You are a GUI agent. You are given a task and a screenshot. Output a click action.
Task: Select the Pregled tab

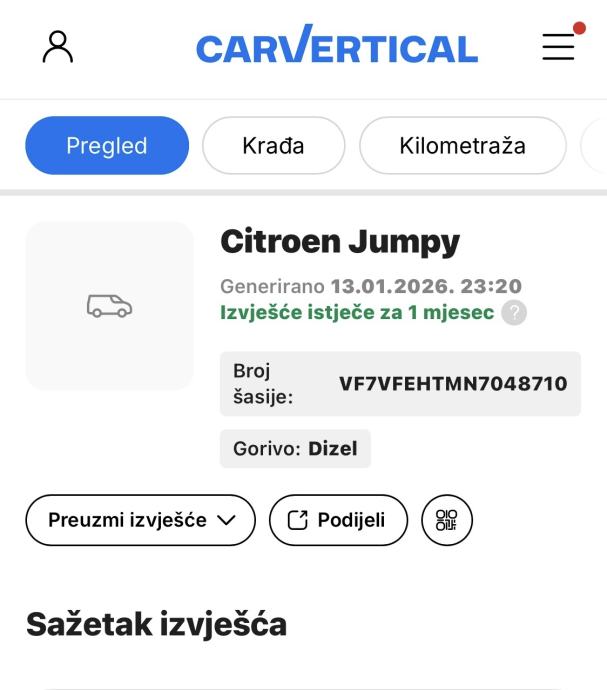(107, 146)
